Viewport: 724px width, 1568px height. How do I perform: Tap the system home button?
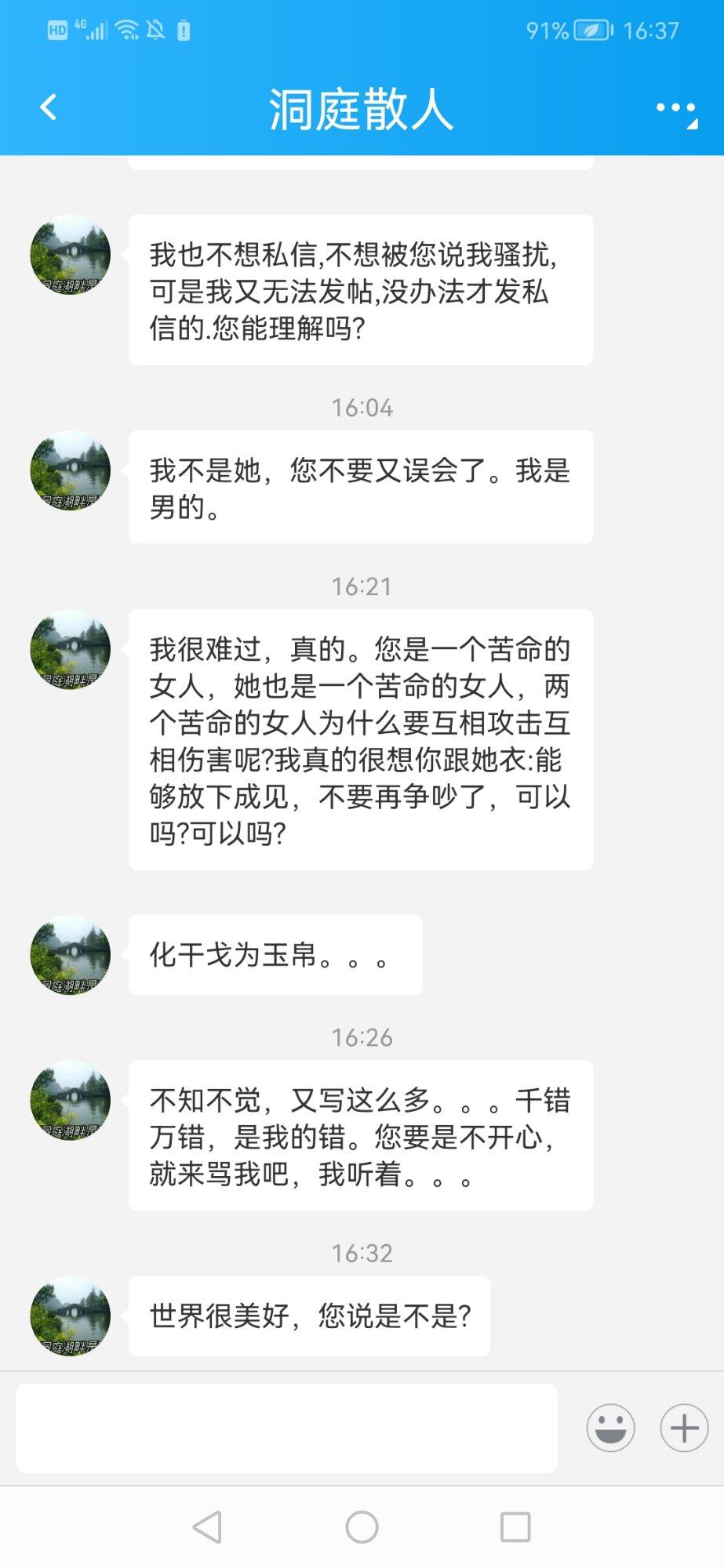(362, 1527)
